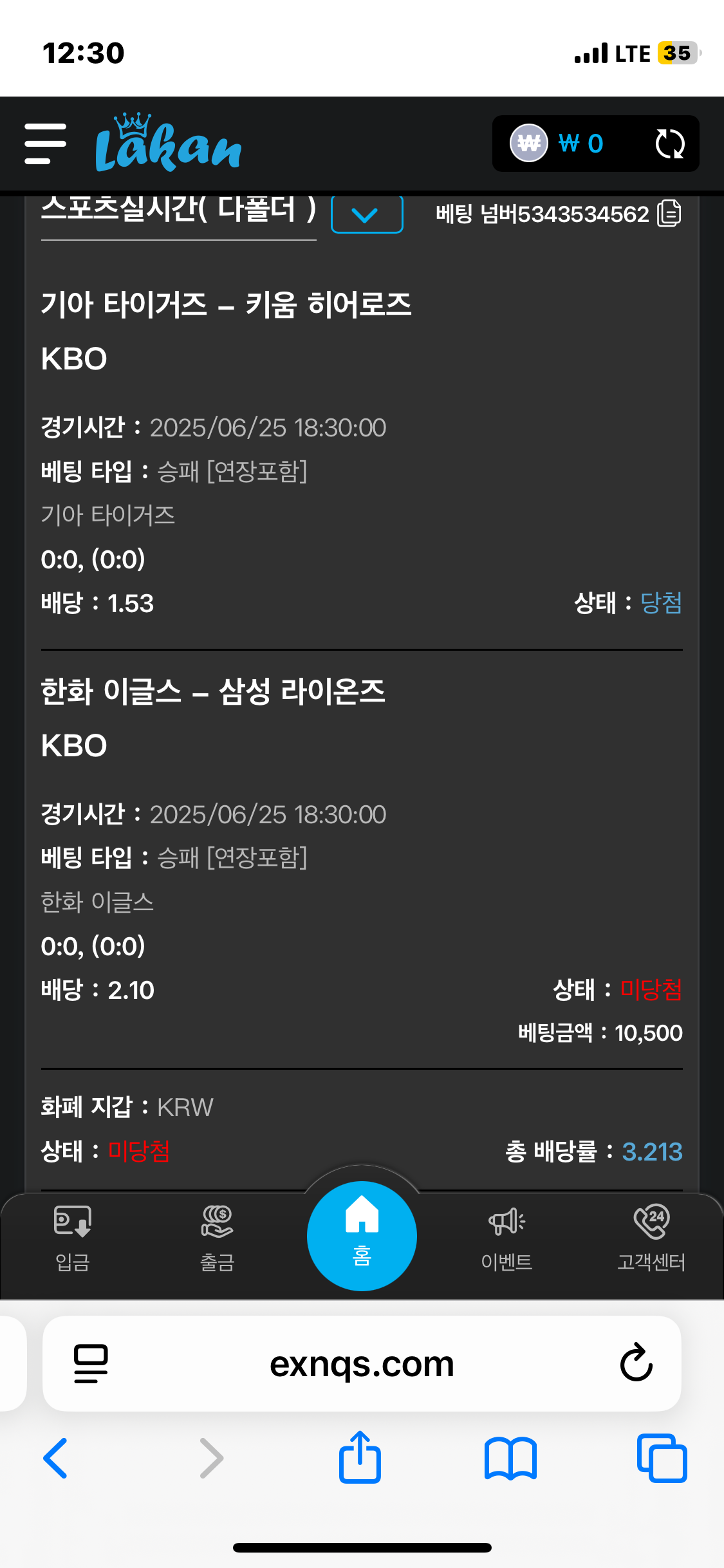The height and width of the screenshot is (1568, 724).
Task: Go back to the previous page
Action: click(x=56, y=1458)
